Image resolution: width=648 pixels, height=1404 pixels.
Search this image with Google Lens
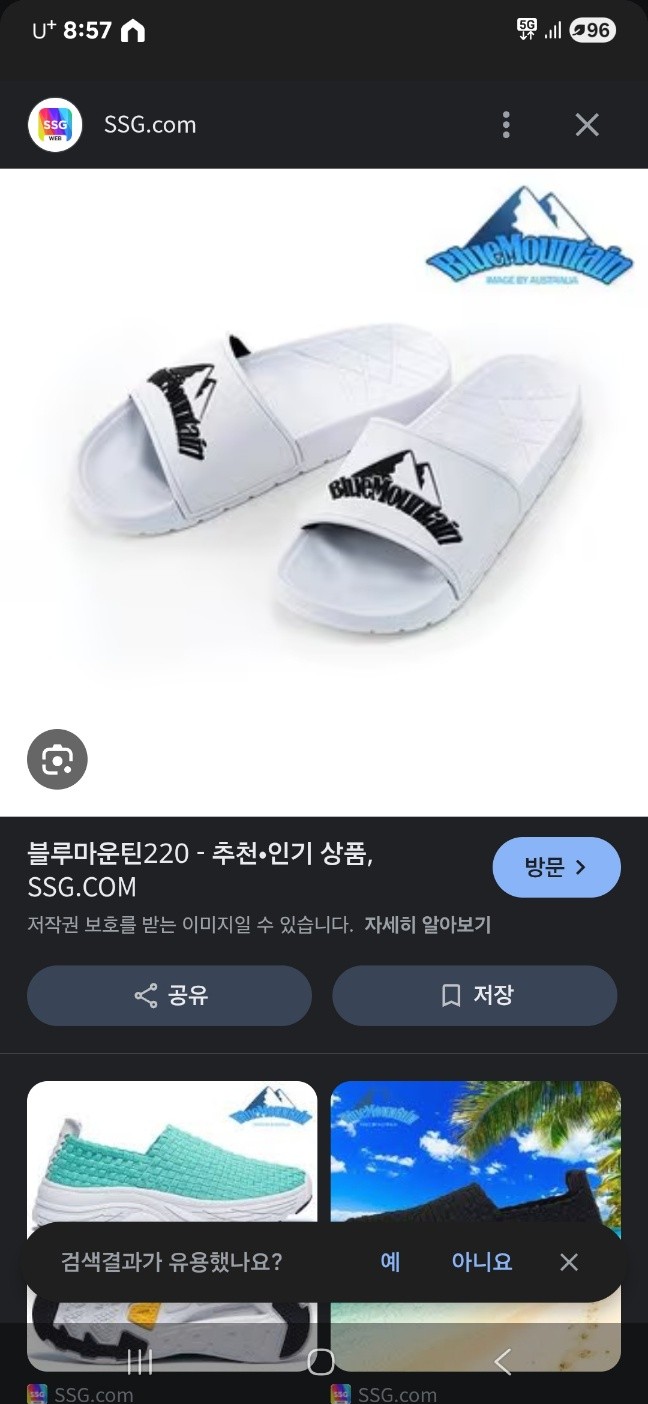point(57,760)
